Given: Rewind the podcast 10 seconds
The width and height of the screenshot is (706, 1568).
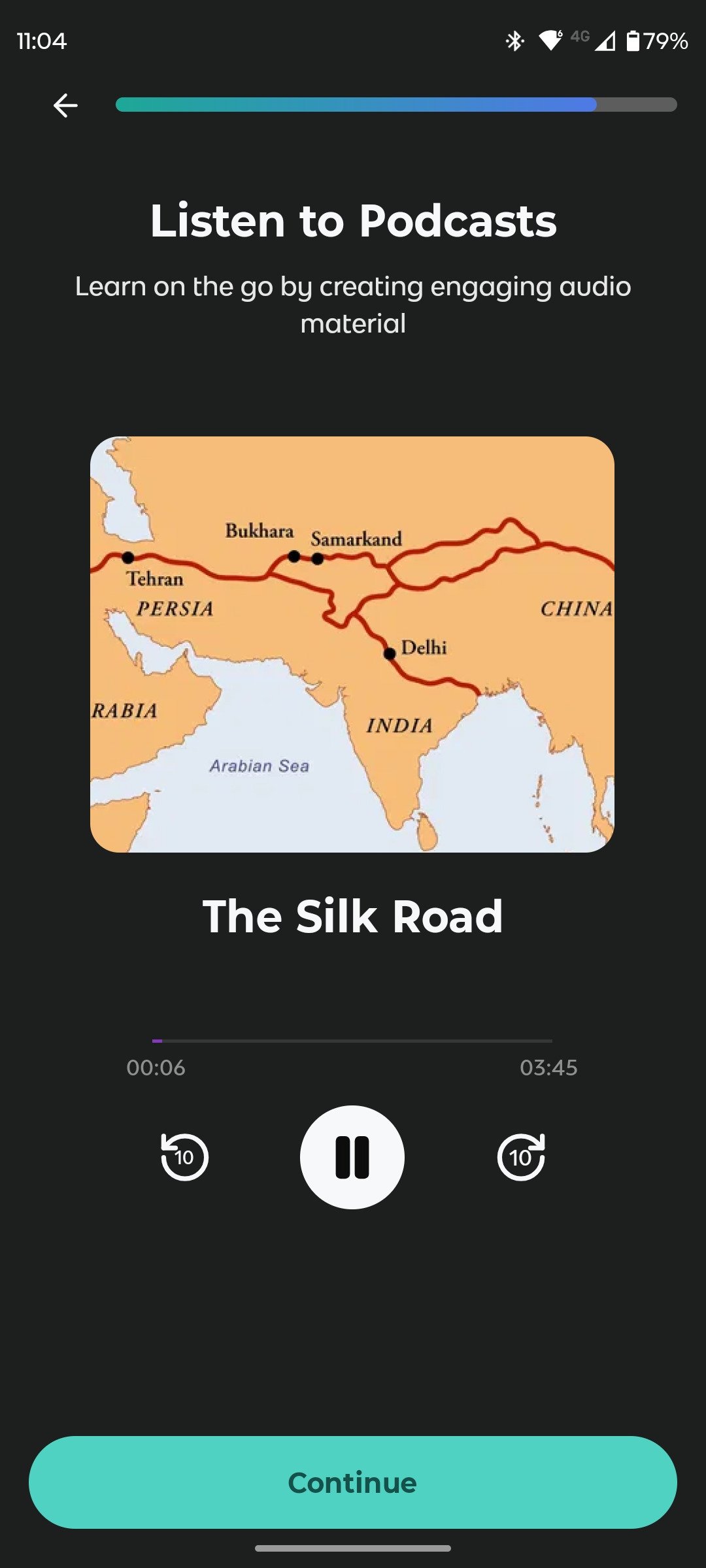Looking at the screenshot, I should click(184, 1157).
